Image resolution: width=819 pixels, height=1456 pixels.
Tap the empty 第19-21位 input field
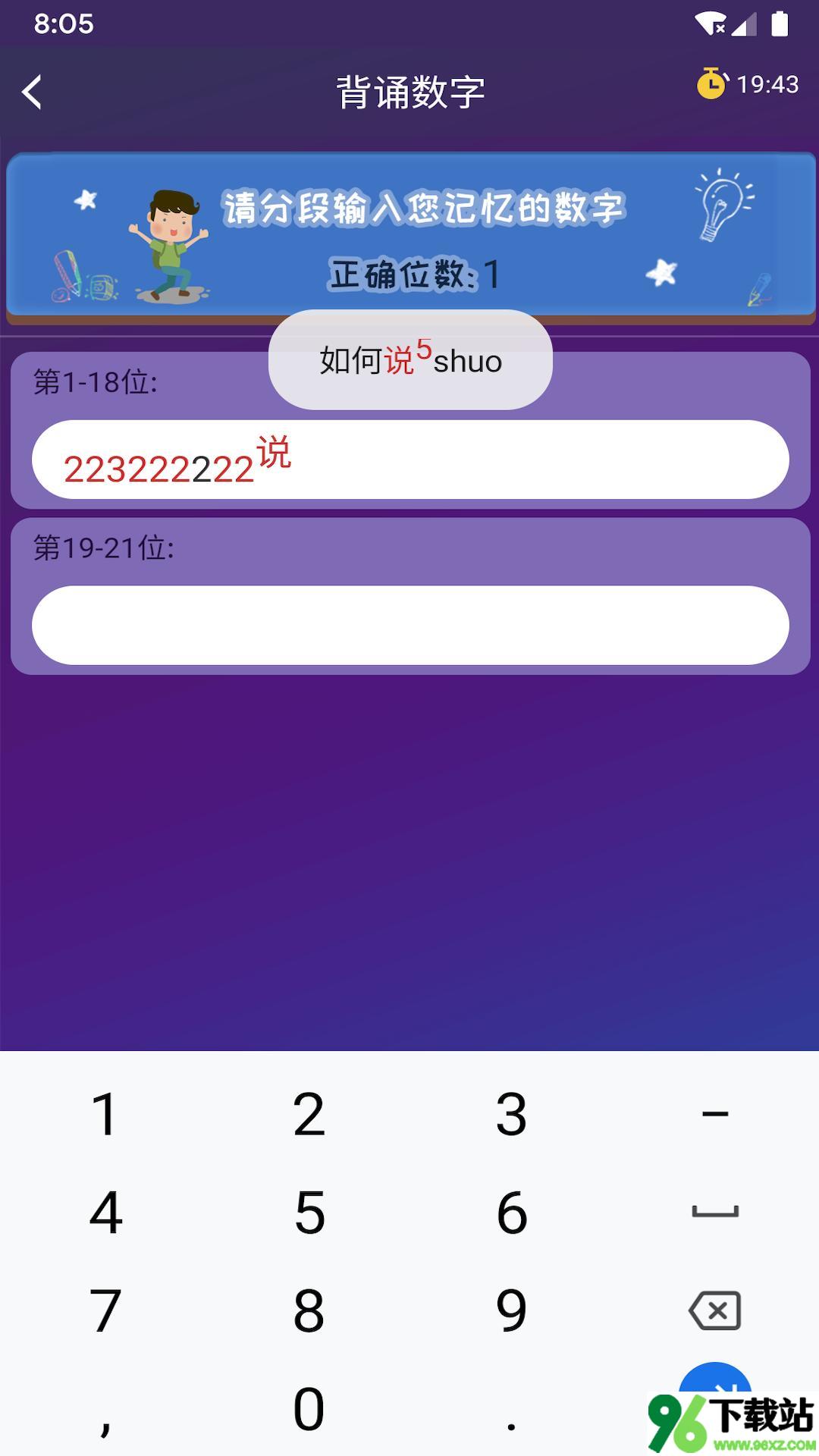(409, 625)
